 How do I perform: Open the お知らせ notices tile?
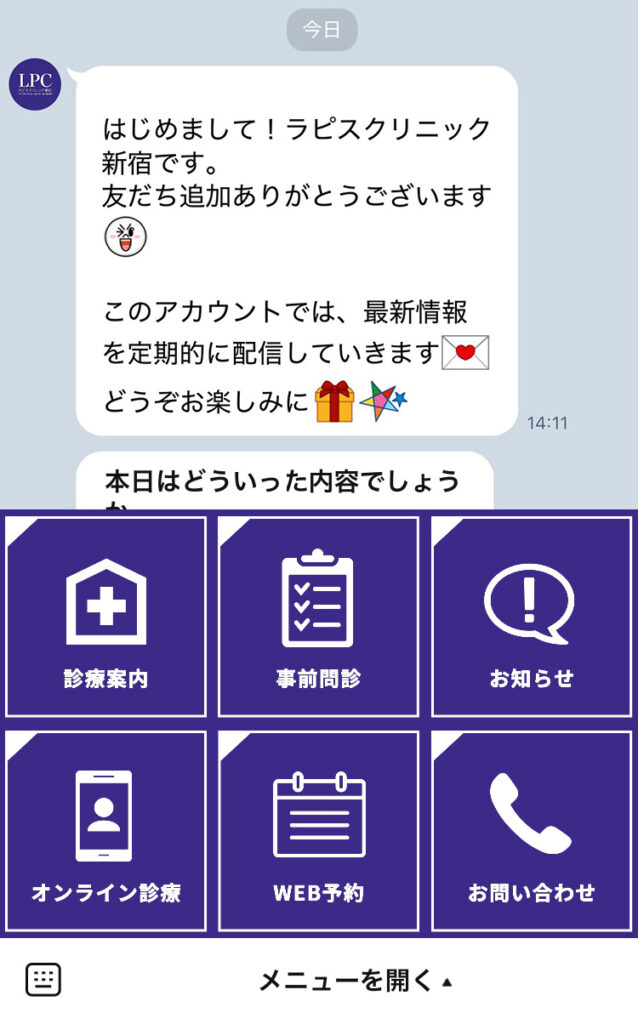[x=531, y=616]
